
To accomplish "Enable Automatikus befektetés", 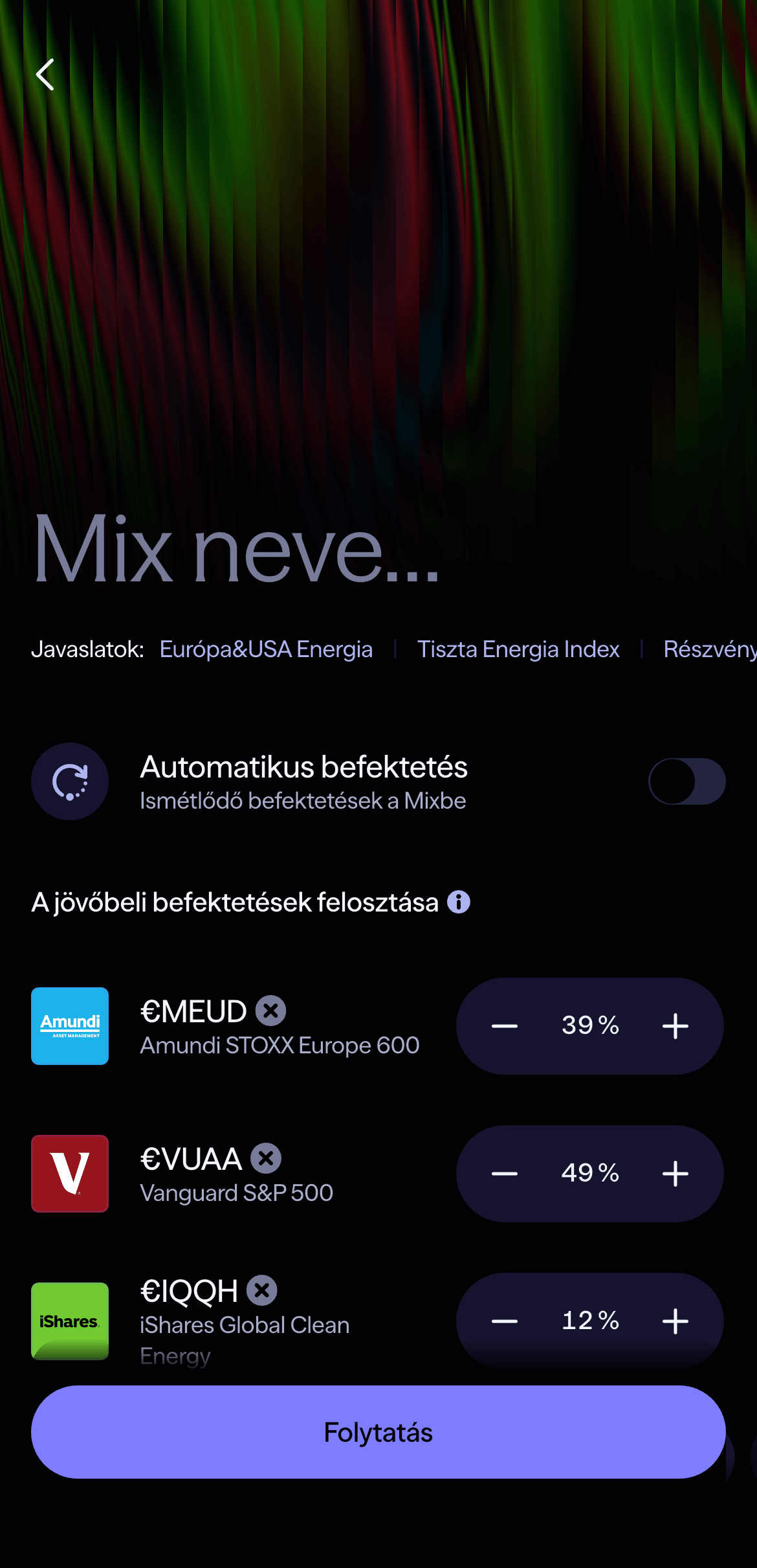I will (687, 781).
